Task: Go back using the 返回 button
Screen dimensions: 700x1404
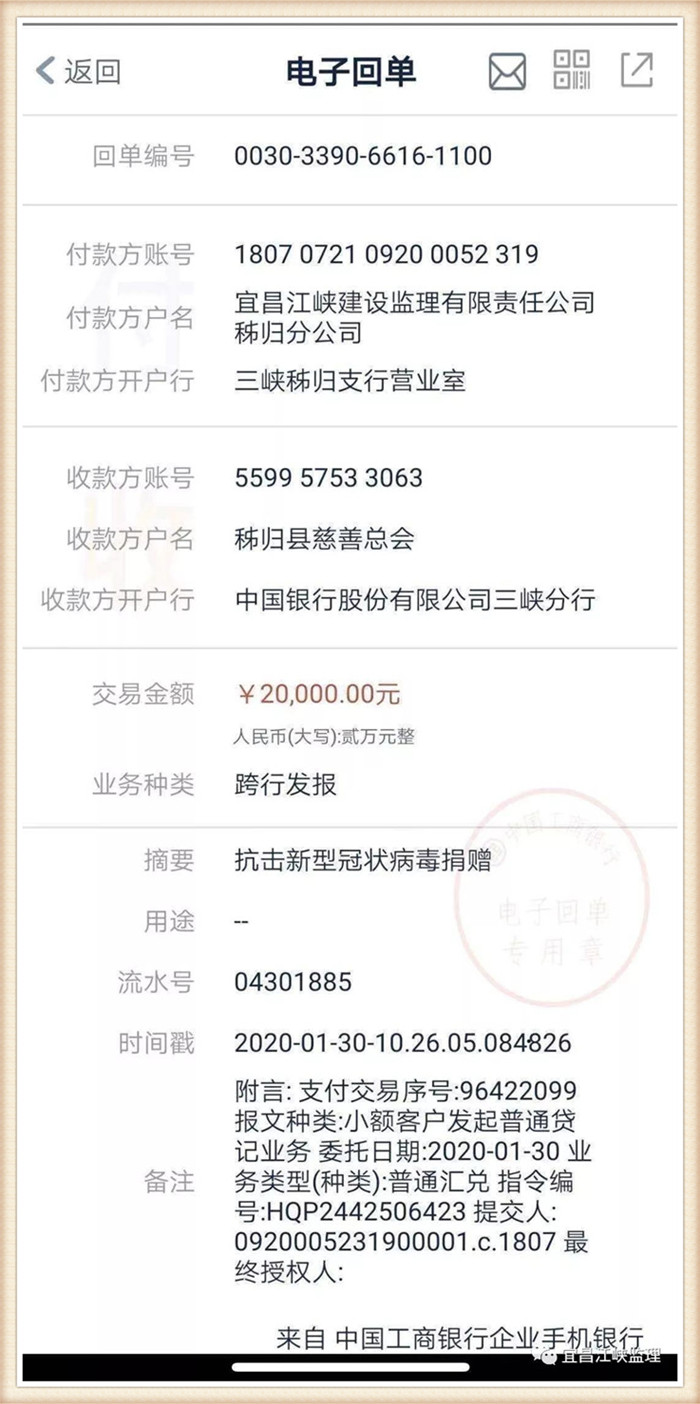Action: tap(78, 71)
